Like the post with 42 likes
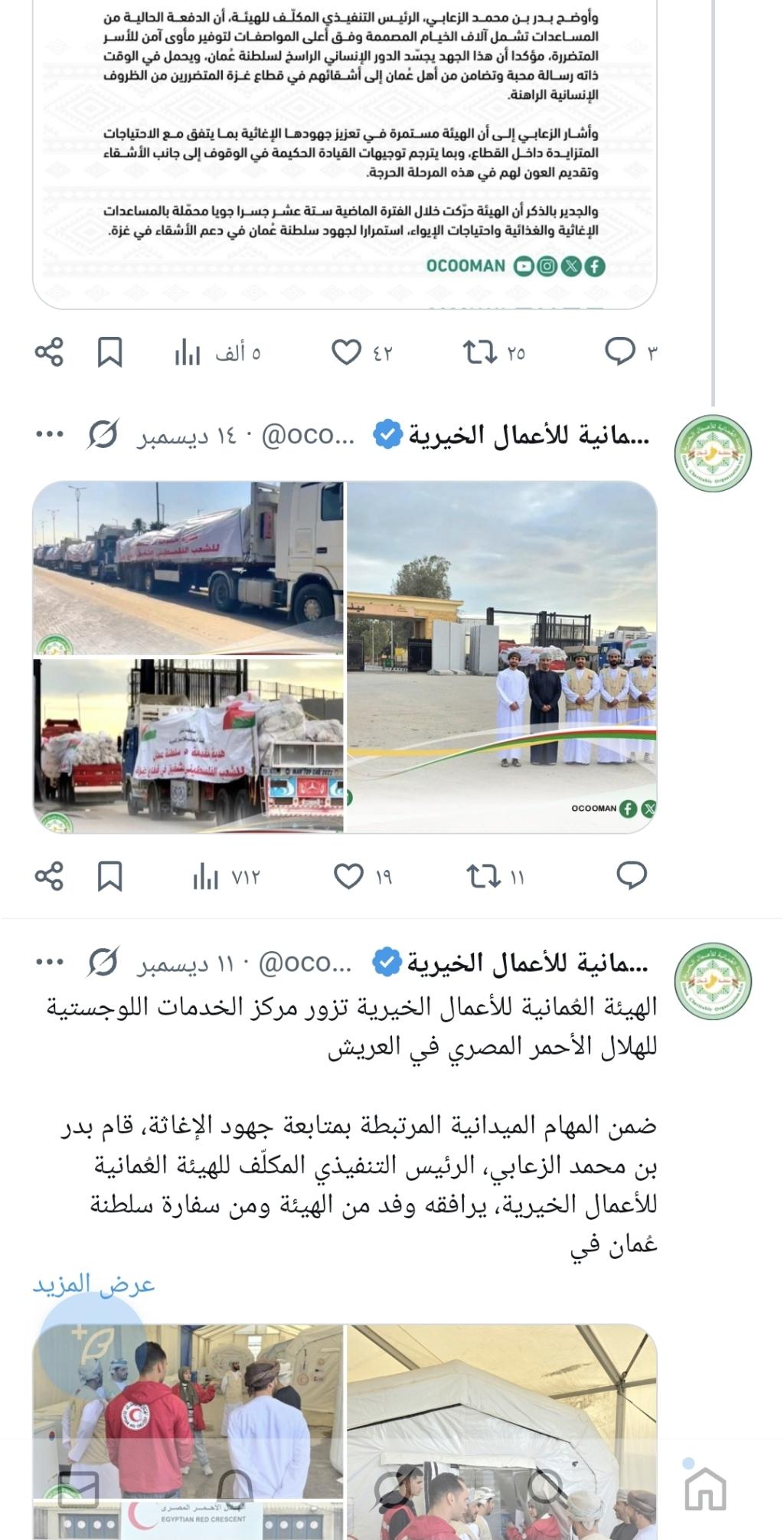This screenshot has height=1540, width=784. coord(346,352)
